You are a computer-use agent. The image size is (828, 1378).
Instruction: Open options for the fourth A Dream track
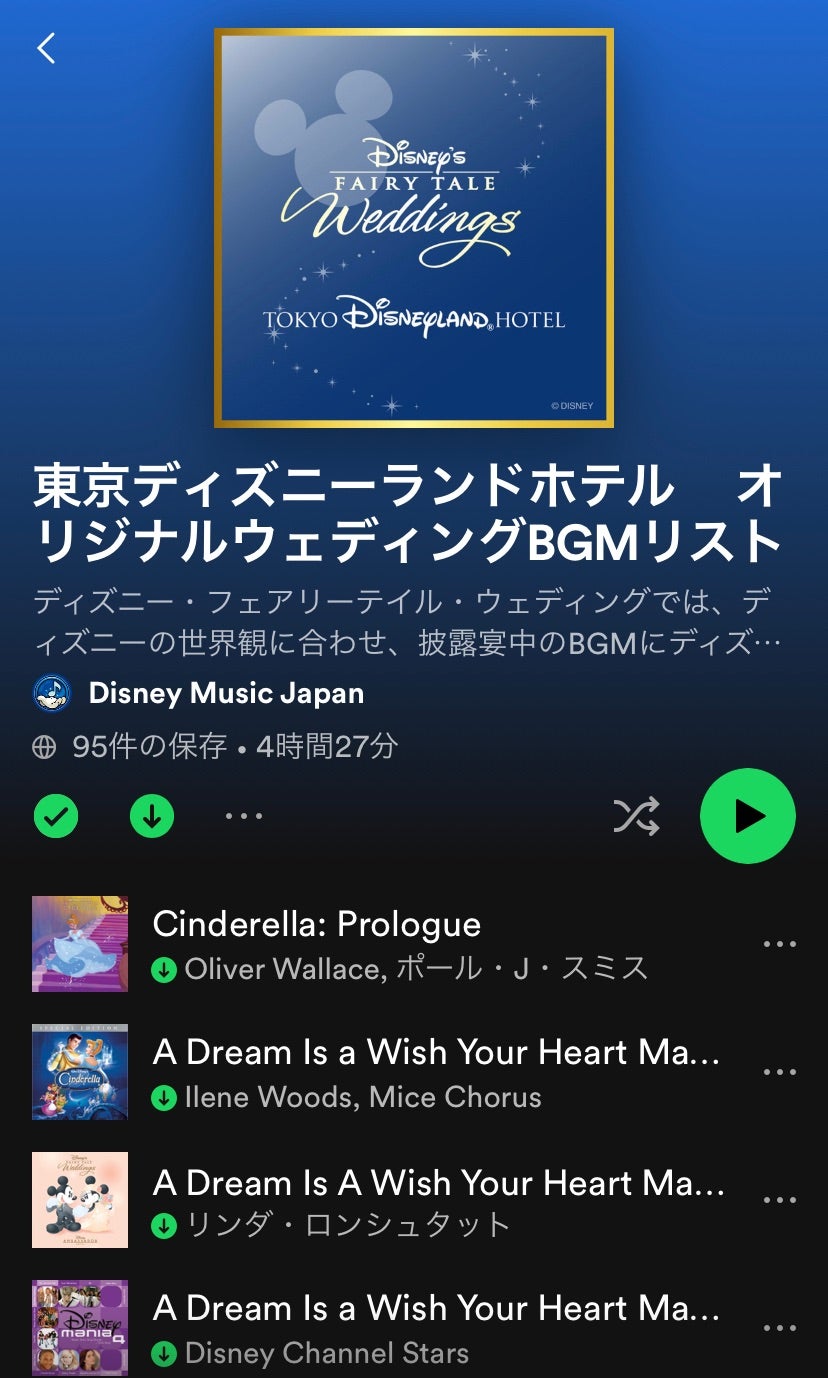[779, 1327]
